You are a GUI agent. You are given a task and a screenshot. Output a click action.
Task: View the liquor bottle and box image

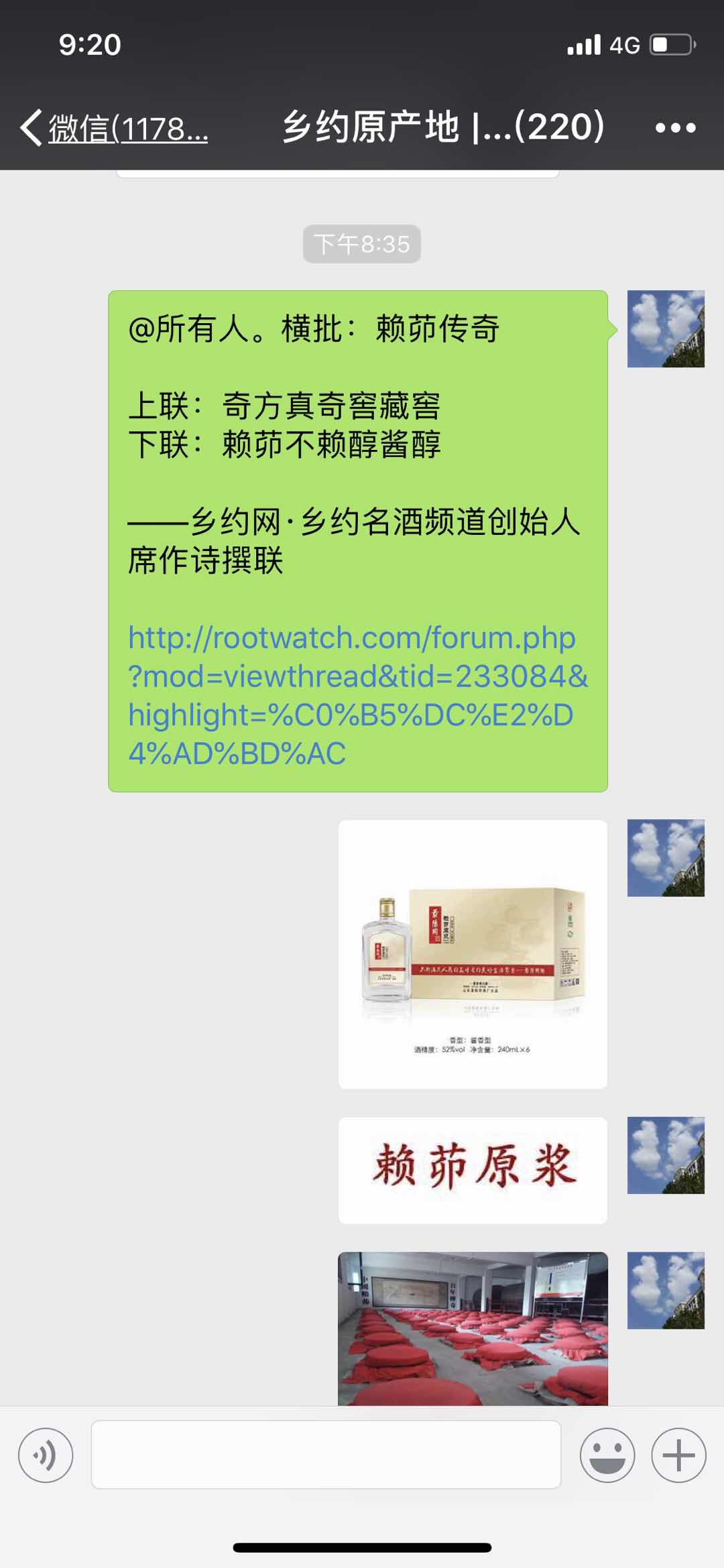[473, 953]
